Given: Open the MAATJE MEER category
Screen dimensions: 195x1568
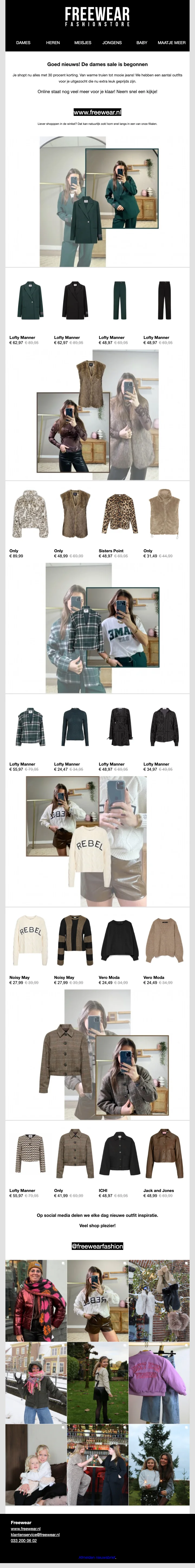Looking at the screenshot, I should coord(171,43).
